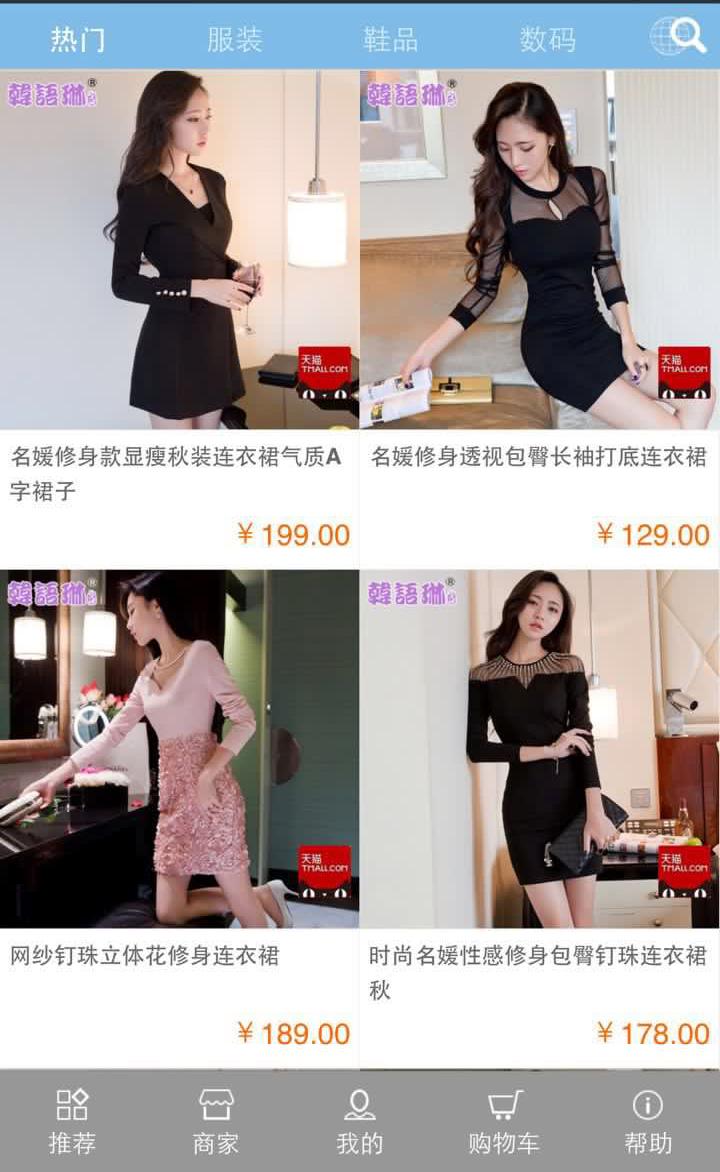Screen dimensions: 720x1172
Task: Switch to the 鞋品 tab
Action: click(x=391, y=39)
